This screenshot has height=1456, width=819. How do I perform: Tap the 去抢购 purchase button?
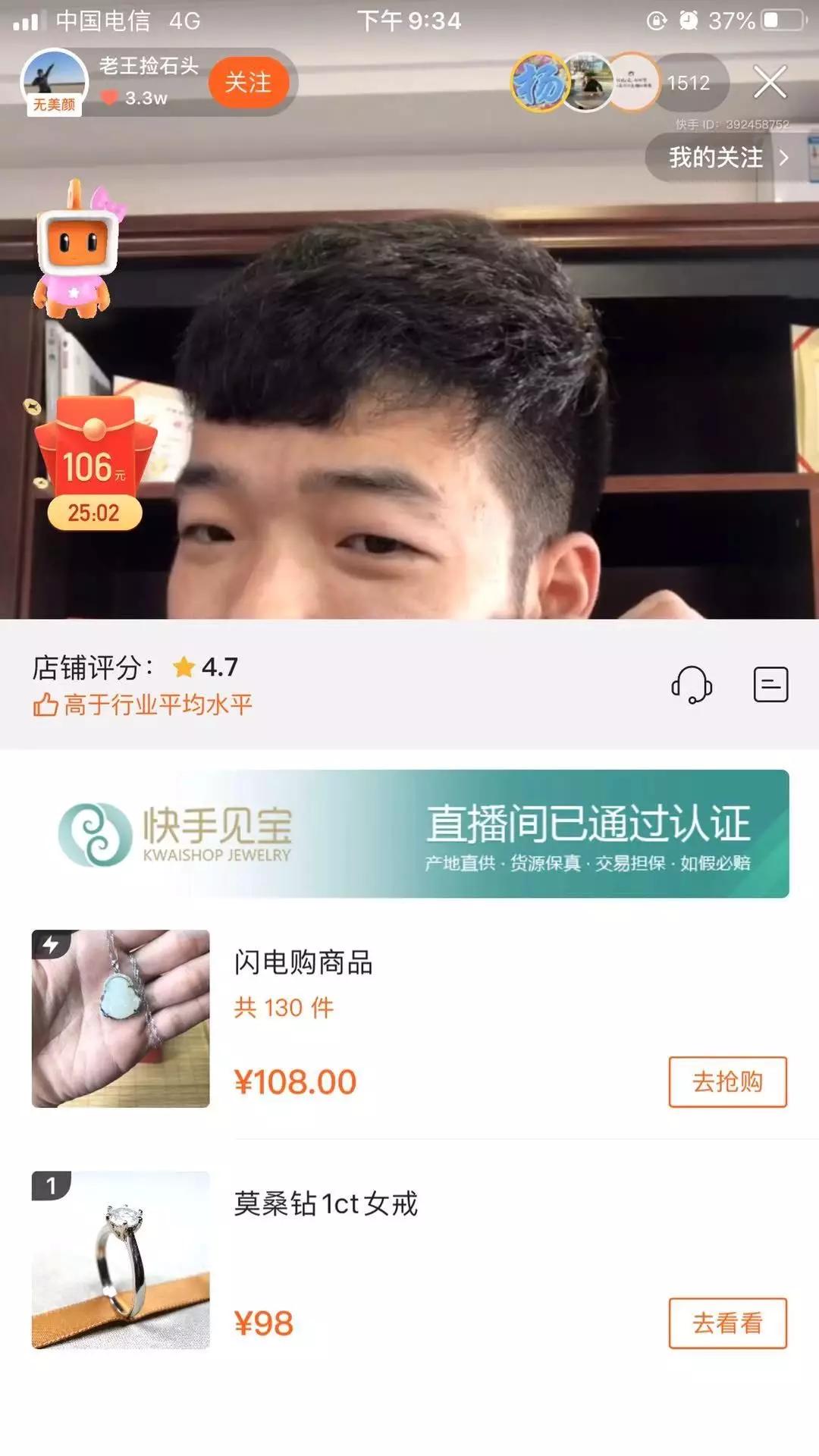coord(726,1083)
